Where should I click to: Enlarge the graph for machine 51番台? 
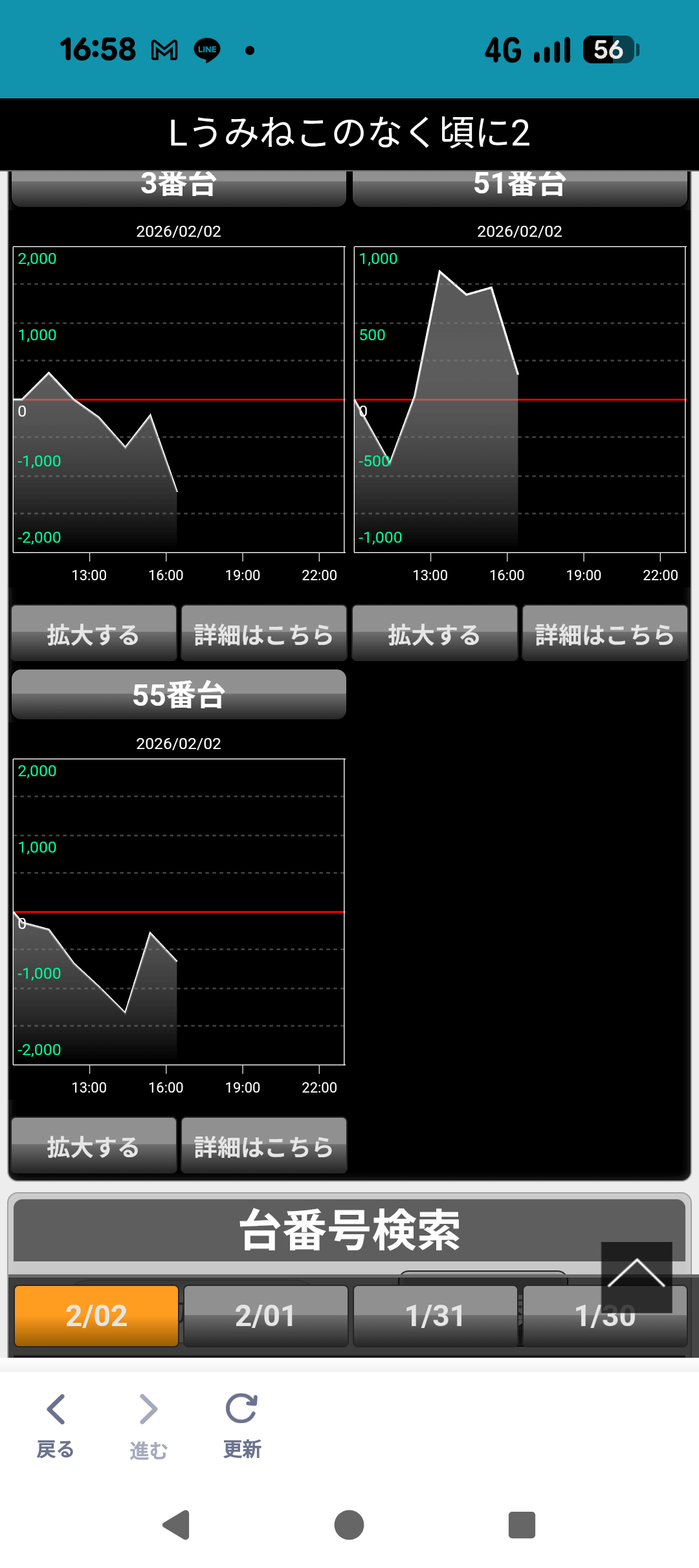pyautogui.click(x=434, y=634)
